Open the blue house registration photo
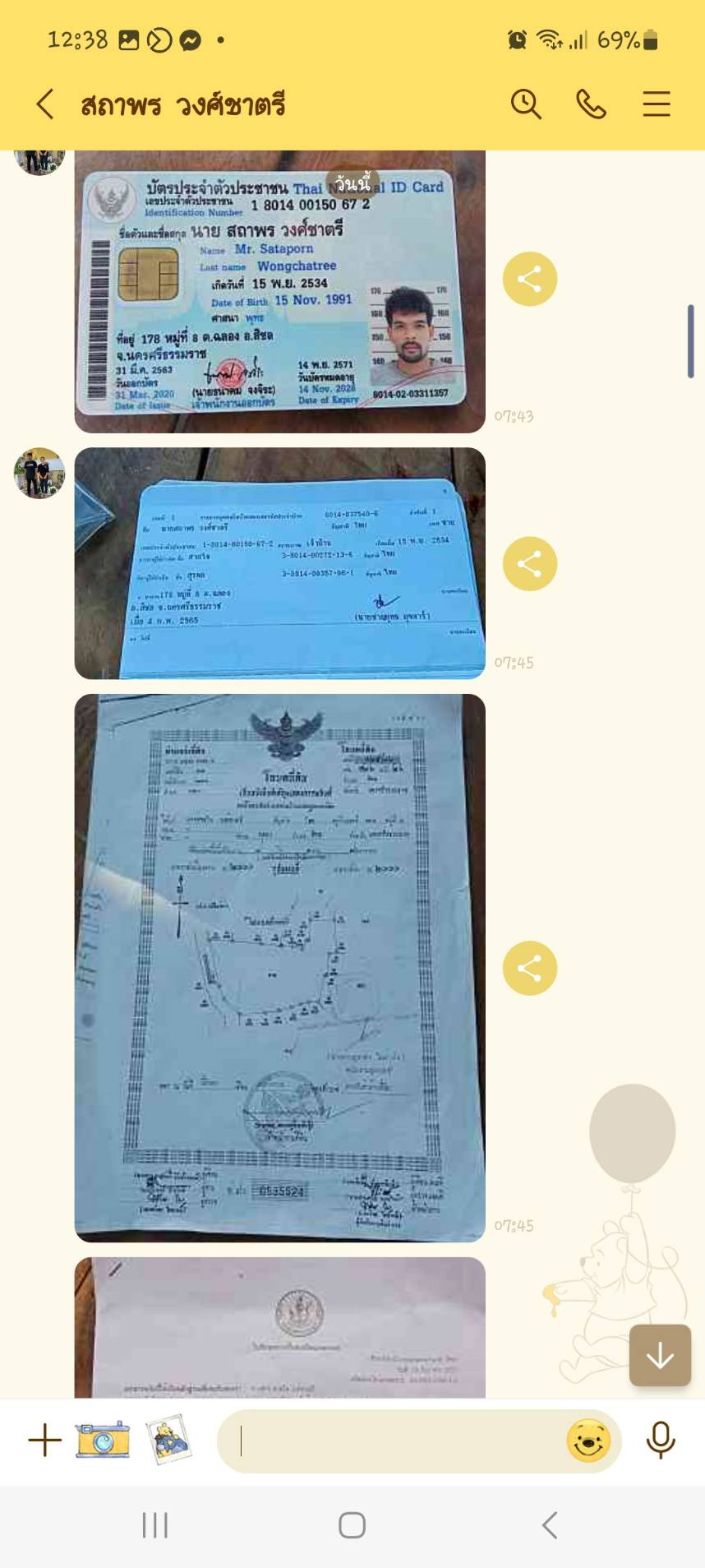705x1568 pixels. 280,563
